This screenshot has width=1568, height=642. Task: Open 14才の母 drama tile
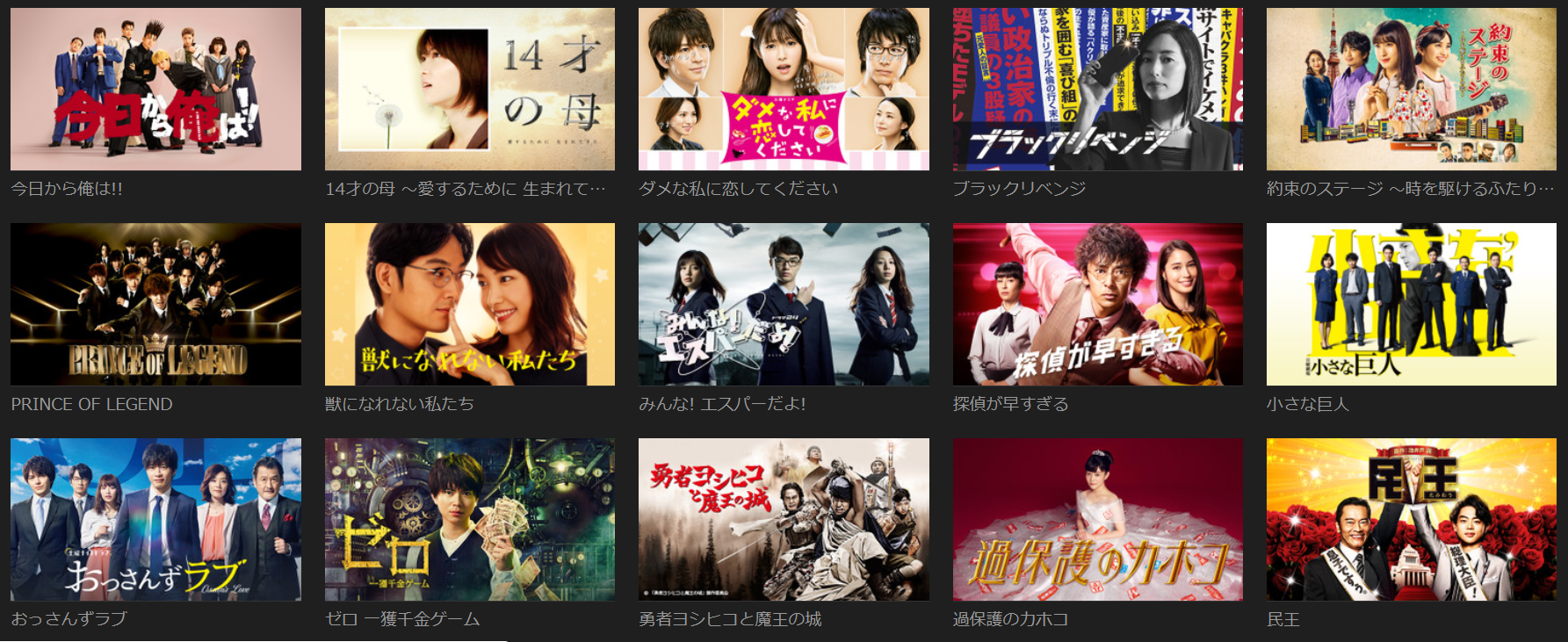click(x=469, y=90)
